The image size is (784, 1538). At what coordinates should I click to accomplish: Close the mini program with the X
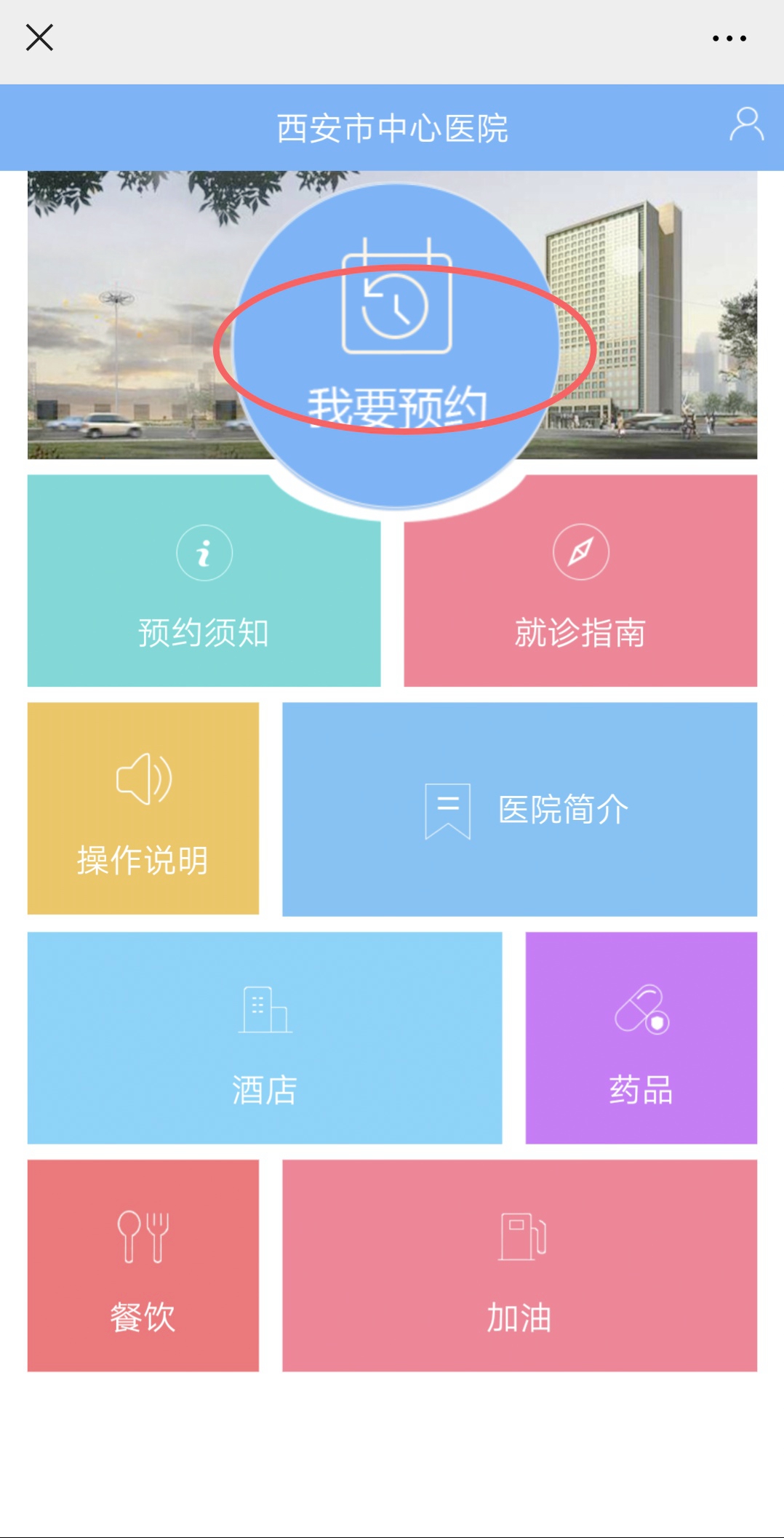point(39,37)
